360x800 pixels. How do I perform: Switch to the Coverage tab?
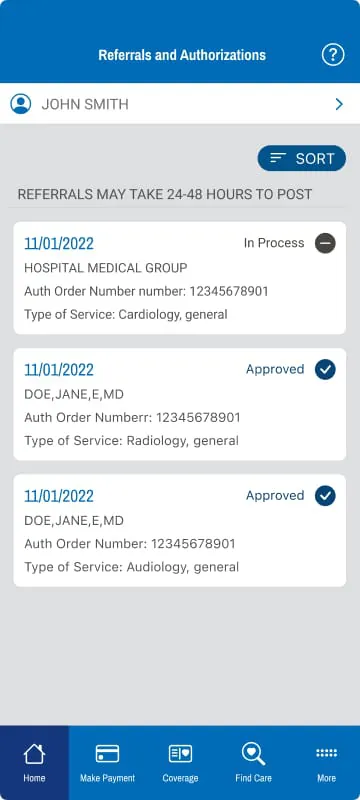pyautogui.click(x=180, y=763)
